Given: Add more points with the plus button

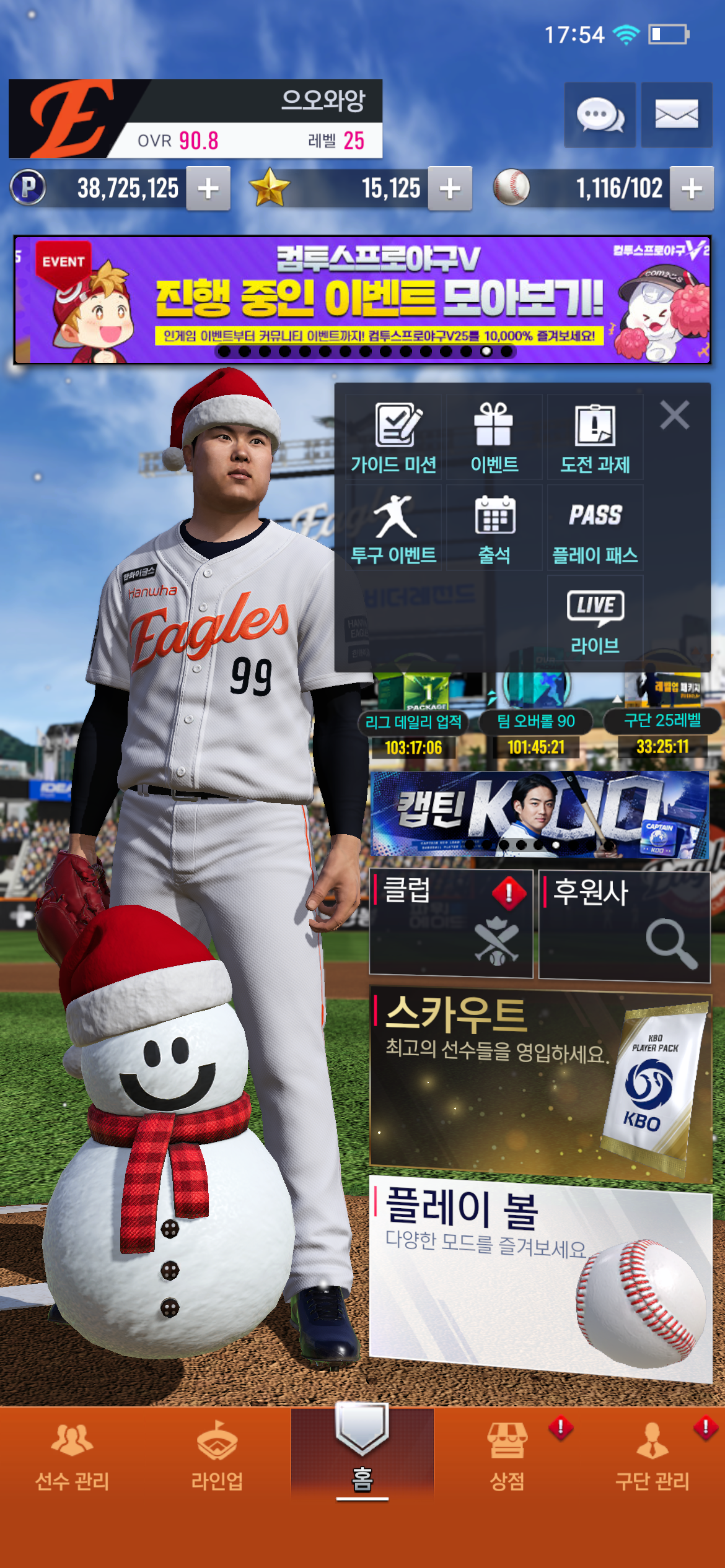Looking at the screenshot, I should [208, 188].
